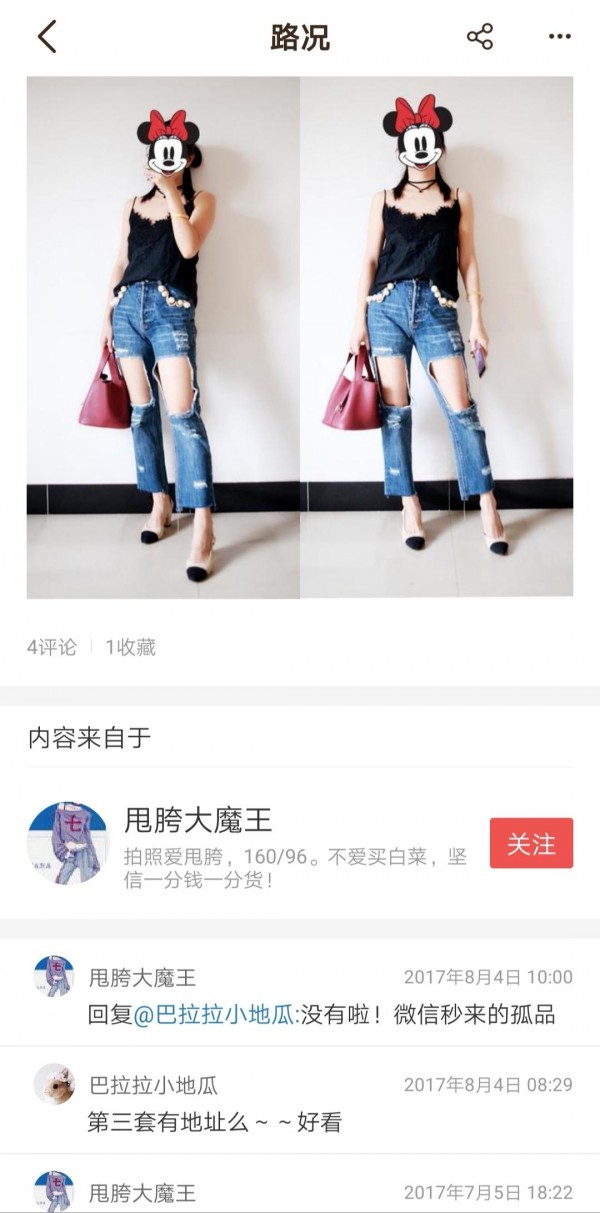Open the three-dot overflow menu
The image size is (600, 1213).
[559, 38]
